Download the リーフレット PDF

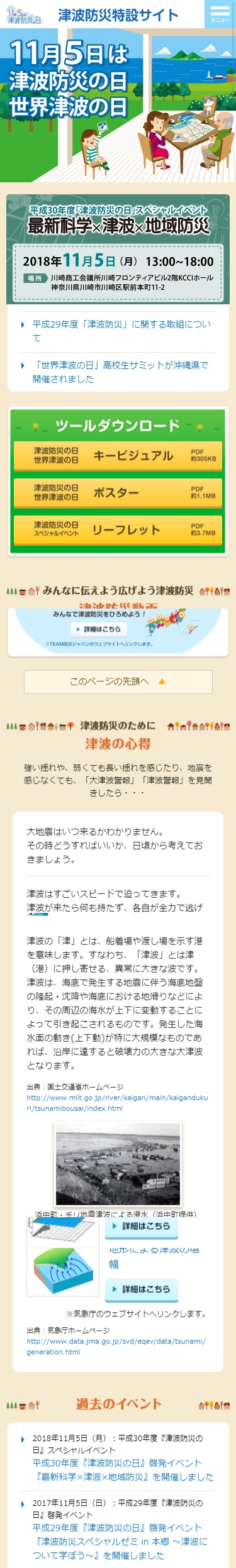coord(118,529)
